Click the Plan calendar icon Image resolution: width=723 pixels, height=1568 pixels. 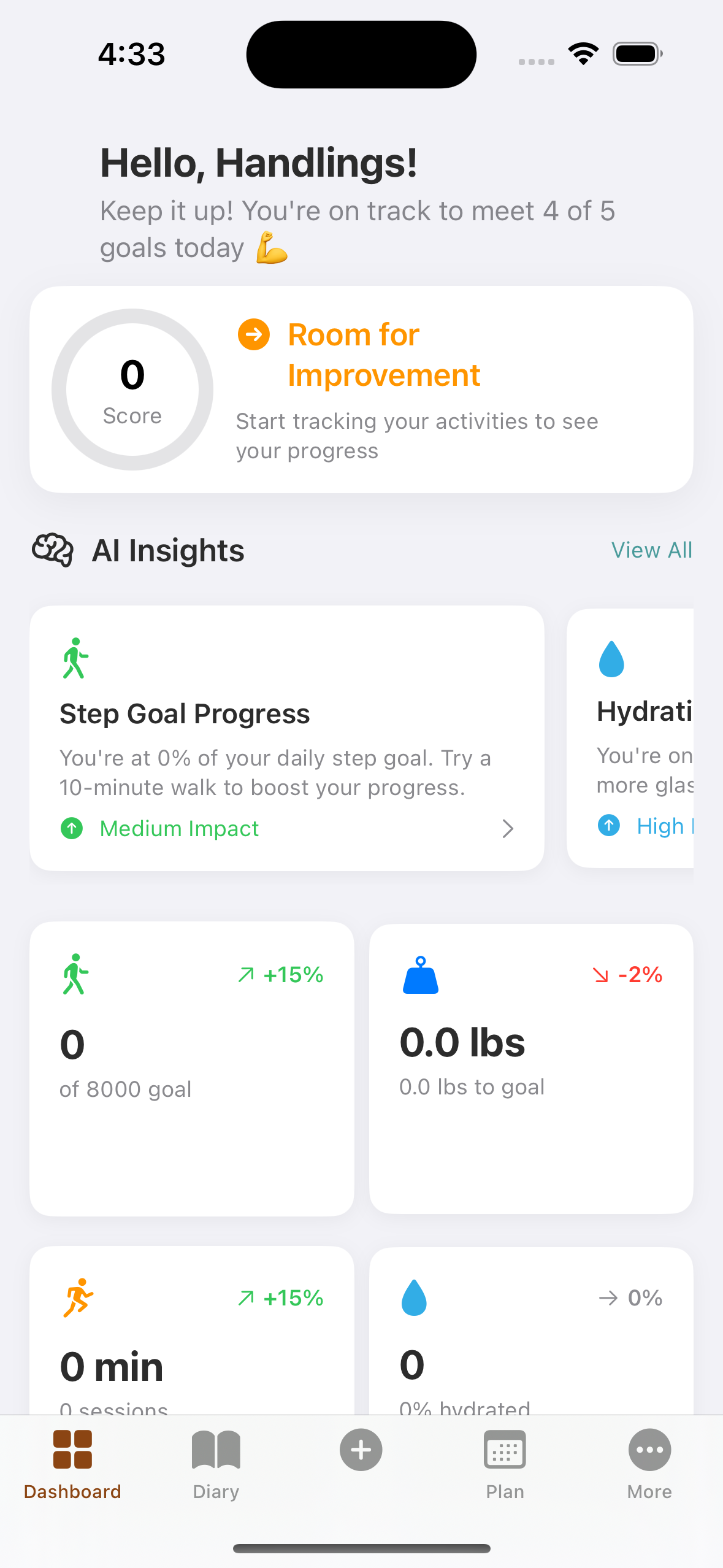pos(504,1448)
